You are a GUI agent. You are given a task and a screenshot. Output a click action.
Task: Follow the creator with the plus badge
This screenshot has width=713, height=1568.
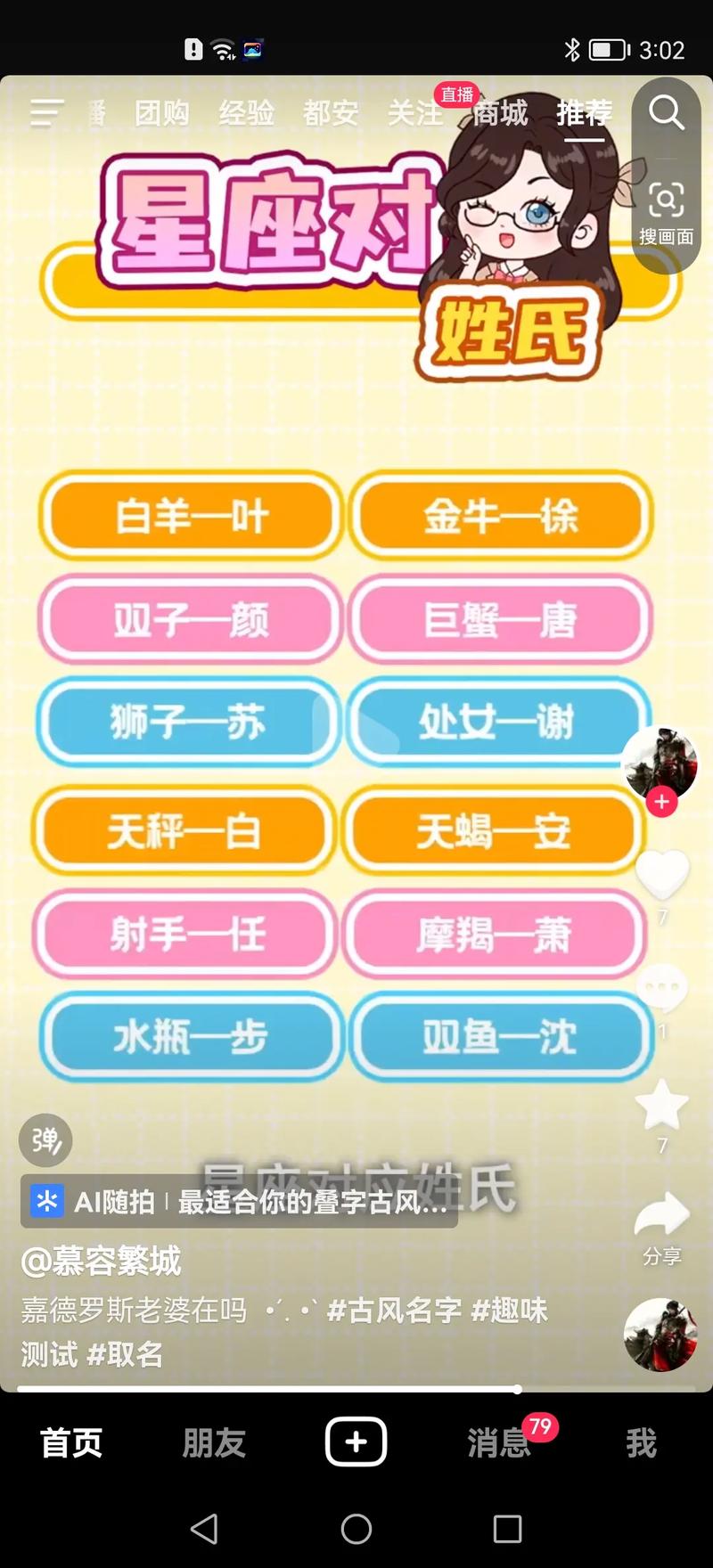pyautogui.click(x=661, y=802)
